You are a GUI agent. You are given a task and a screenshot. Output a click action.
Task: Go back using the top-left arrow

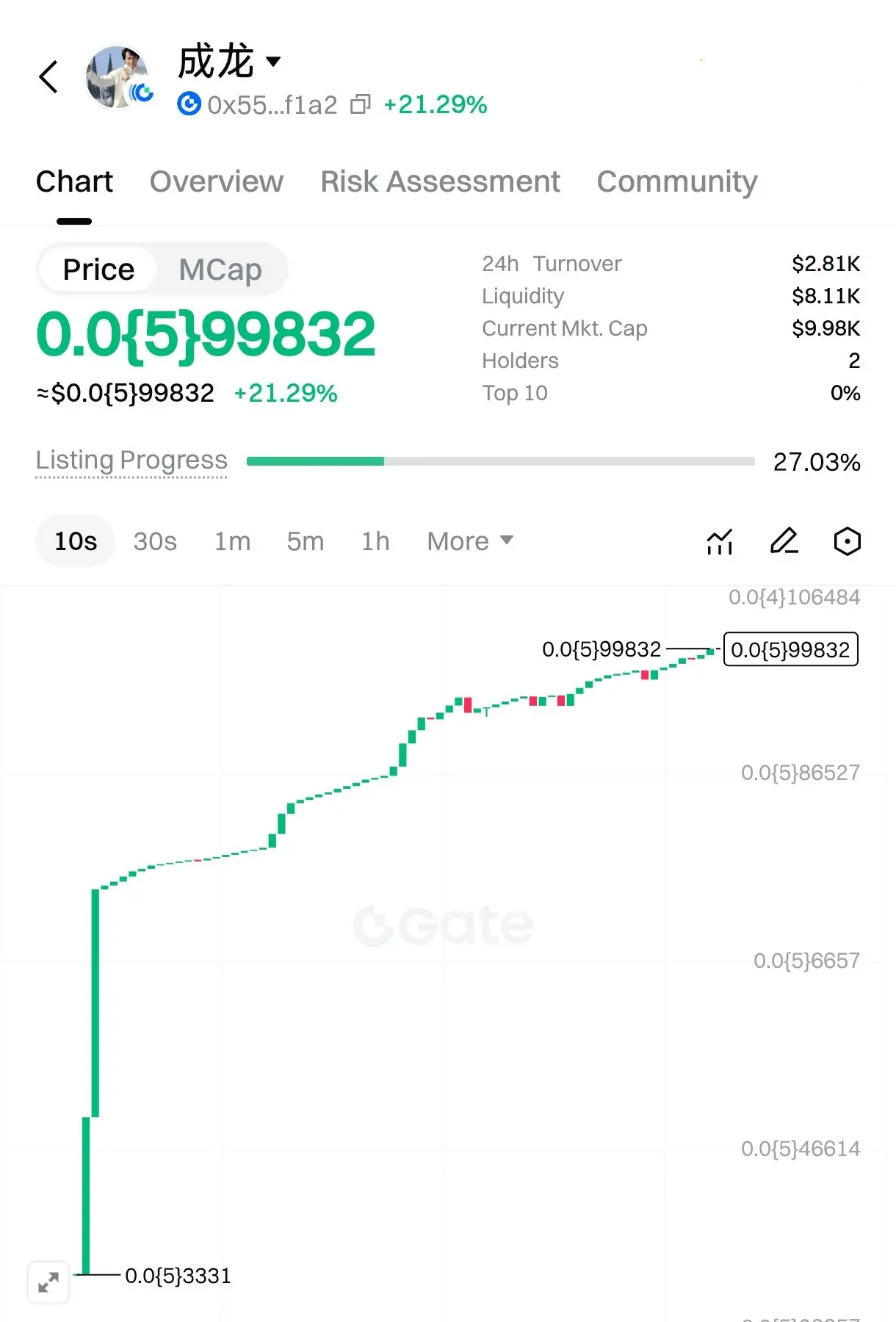point(48,77)
